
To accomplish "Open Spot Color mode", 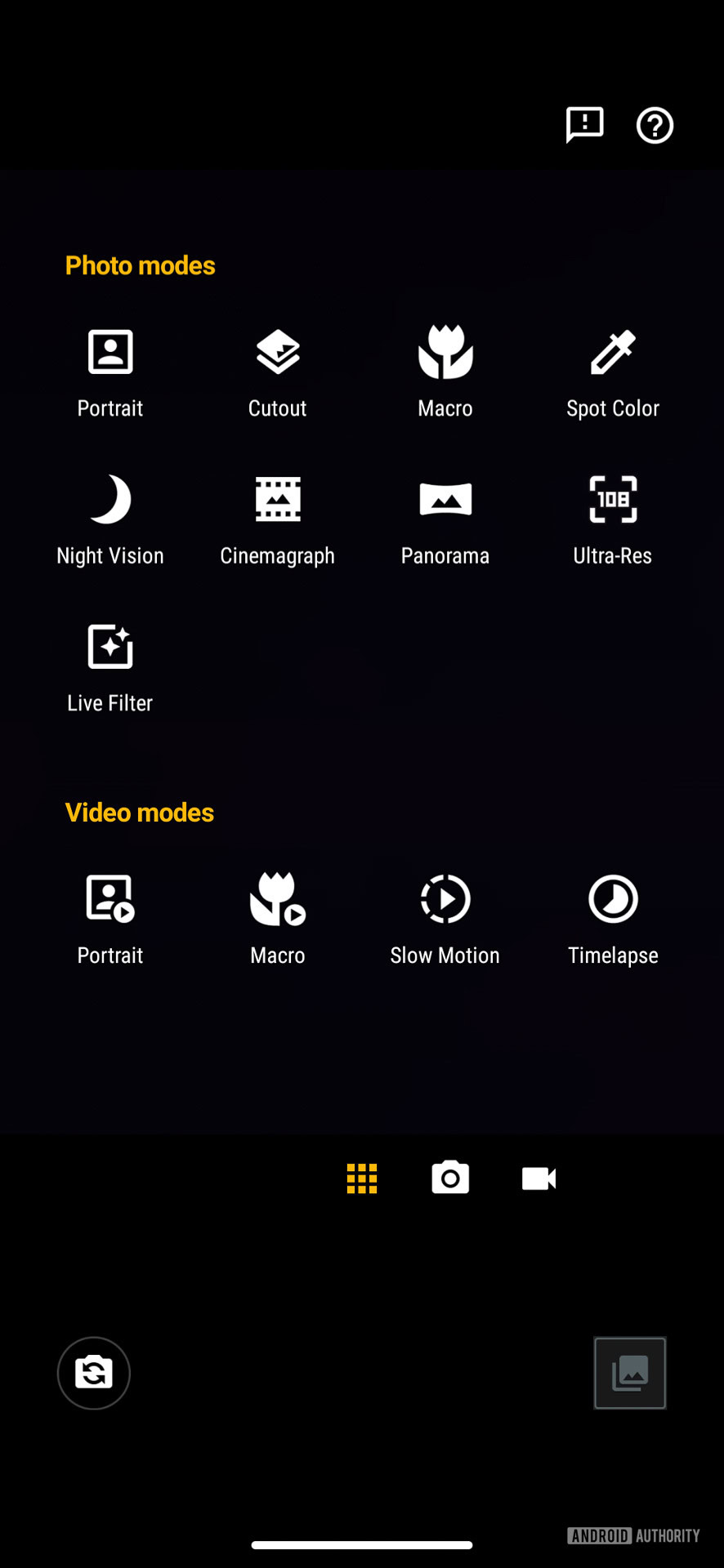I will (x=613, y=373).
